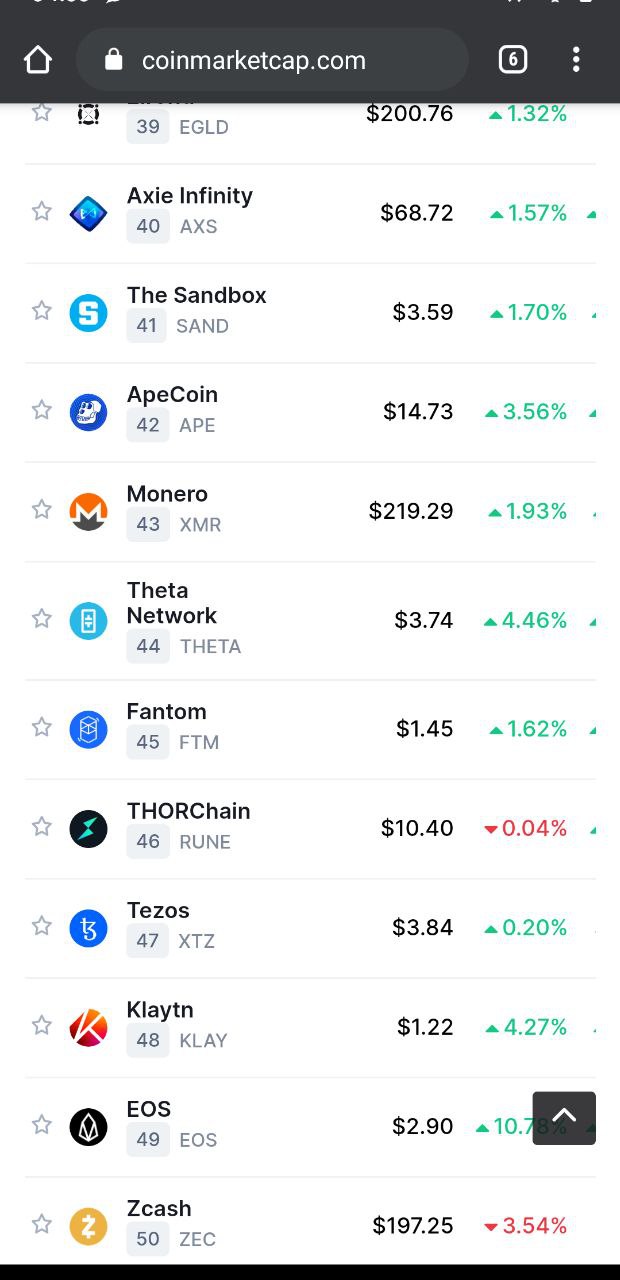
Task: View THORChain RUNE details
Action: coord(188,811)
